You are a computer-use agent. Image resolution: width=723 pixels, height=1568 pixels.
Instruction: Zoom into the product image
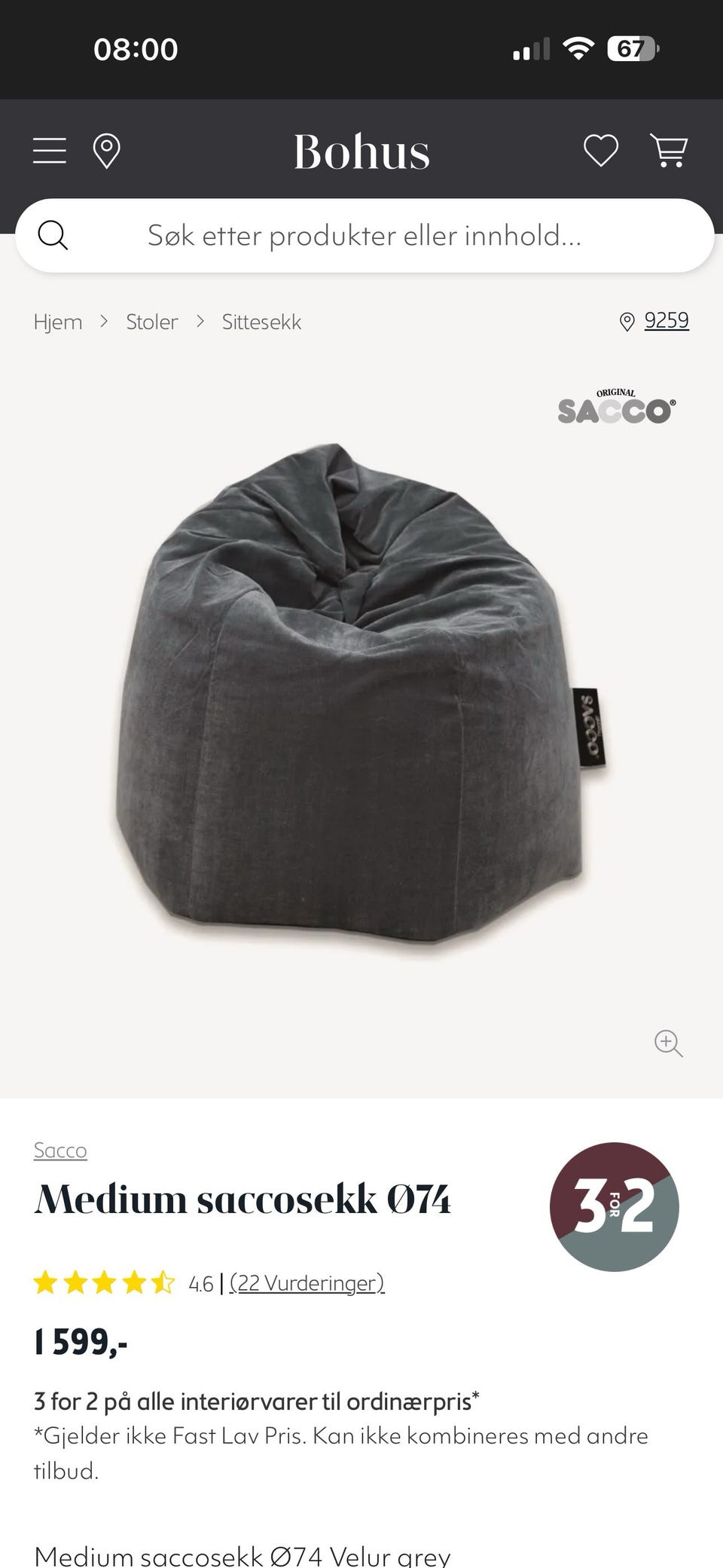pyautogui.click(x=668, y=1044)
